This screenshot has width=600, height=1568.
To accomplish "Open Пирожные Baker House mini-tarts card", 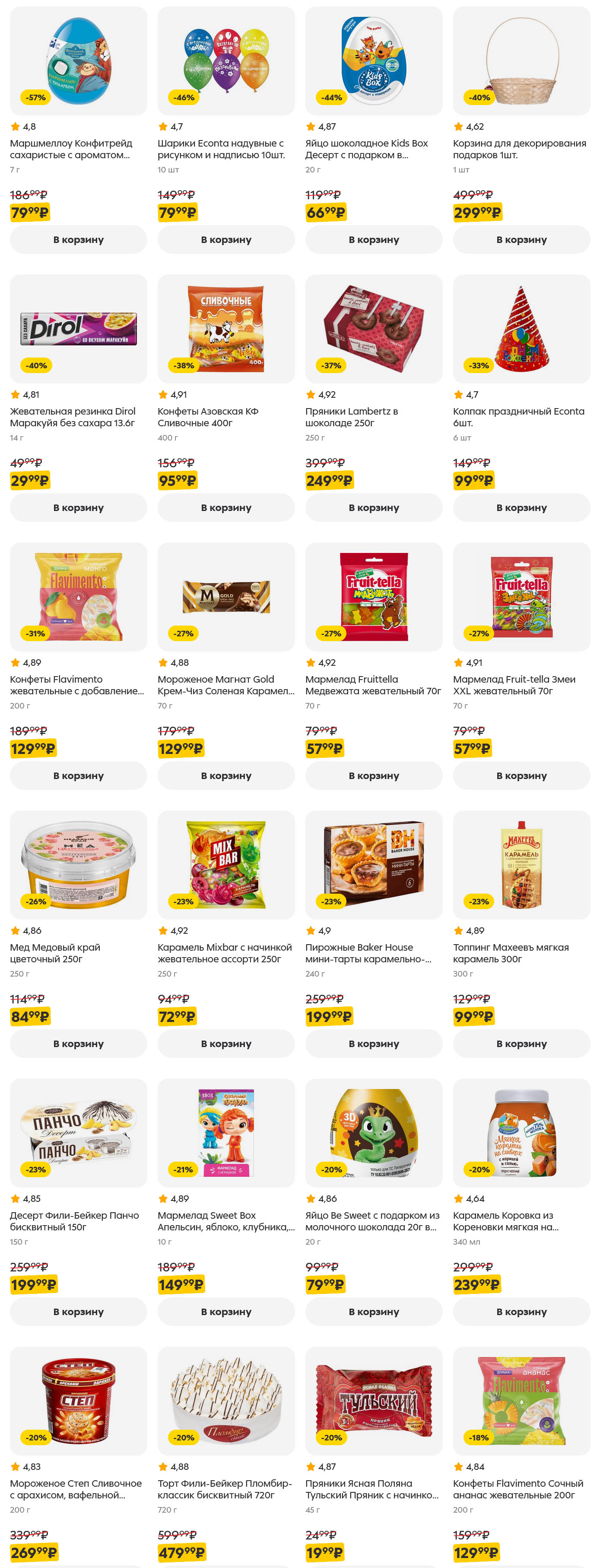I will pos(373,864).
